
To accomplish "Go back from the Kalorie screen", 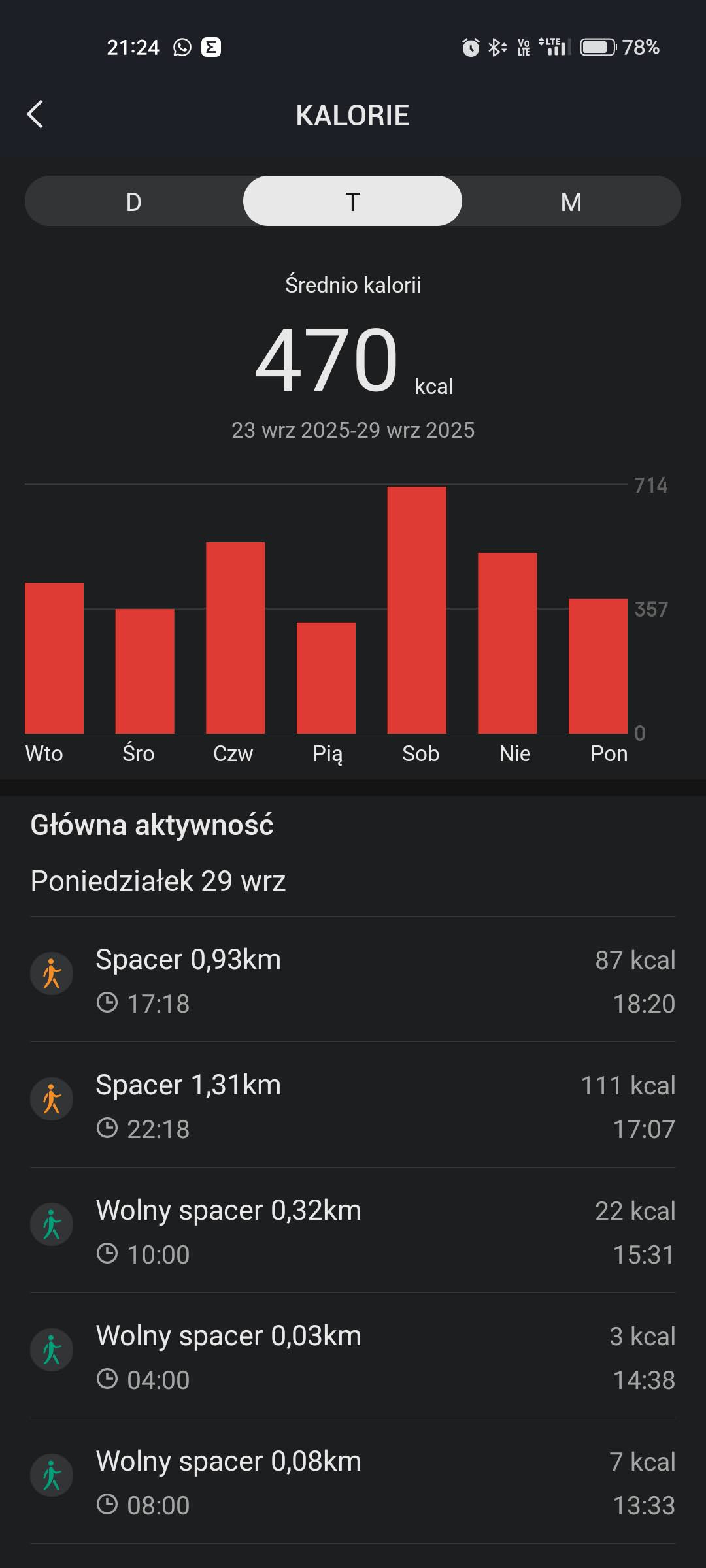I will [36, 115].
